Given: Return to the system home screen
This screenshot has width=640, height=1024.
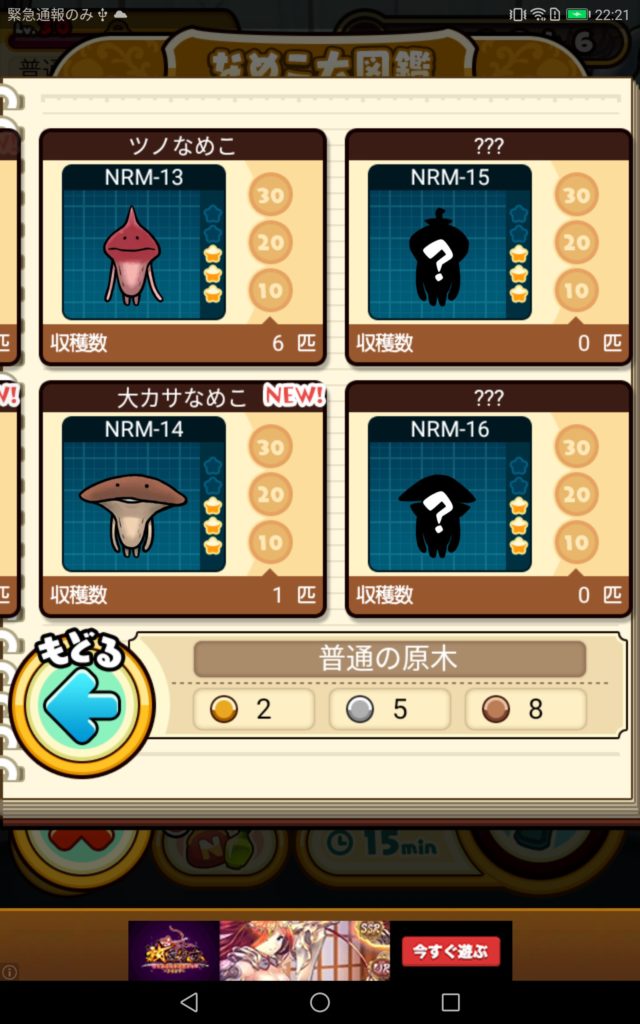Looking at the screenshot, I should [x=320, y=1002].
